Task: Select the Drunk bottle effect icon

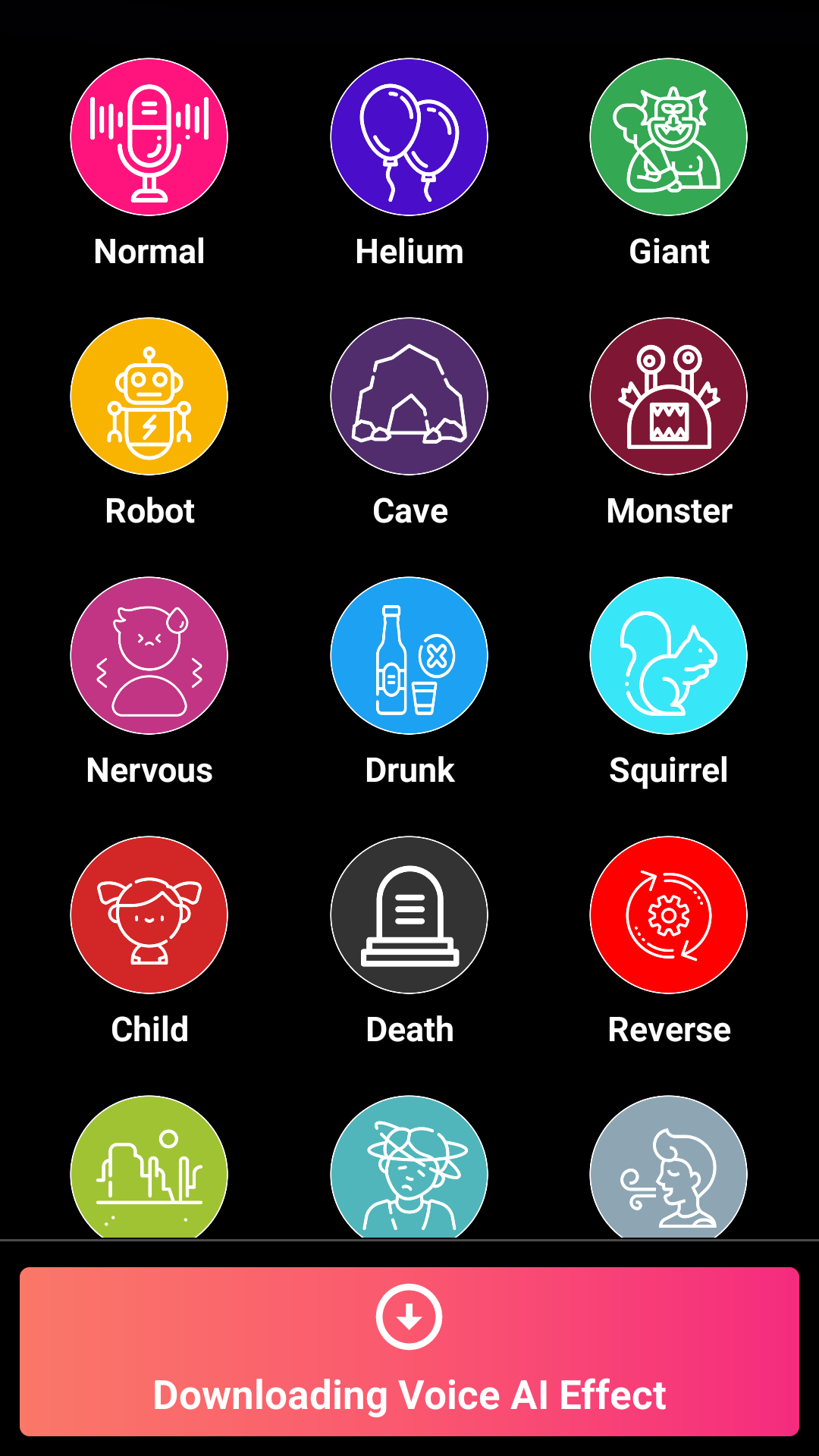Action: (x=408, y=655)
